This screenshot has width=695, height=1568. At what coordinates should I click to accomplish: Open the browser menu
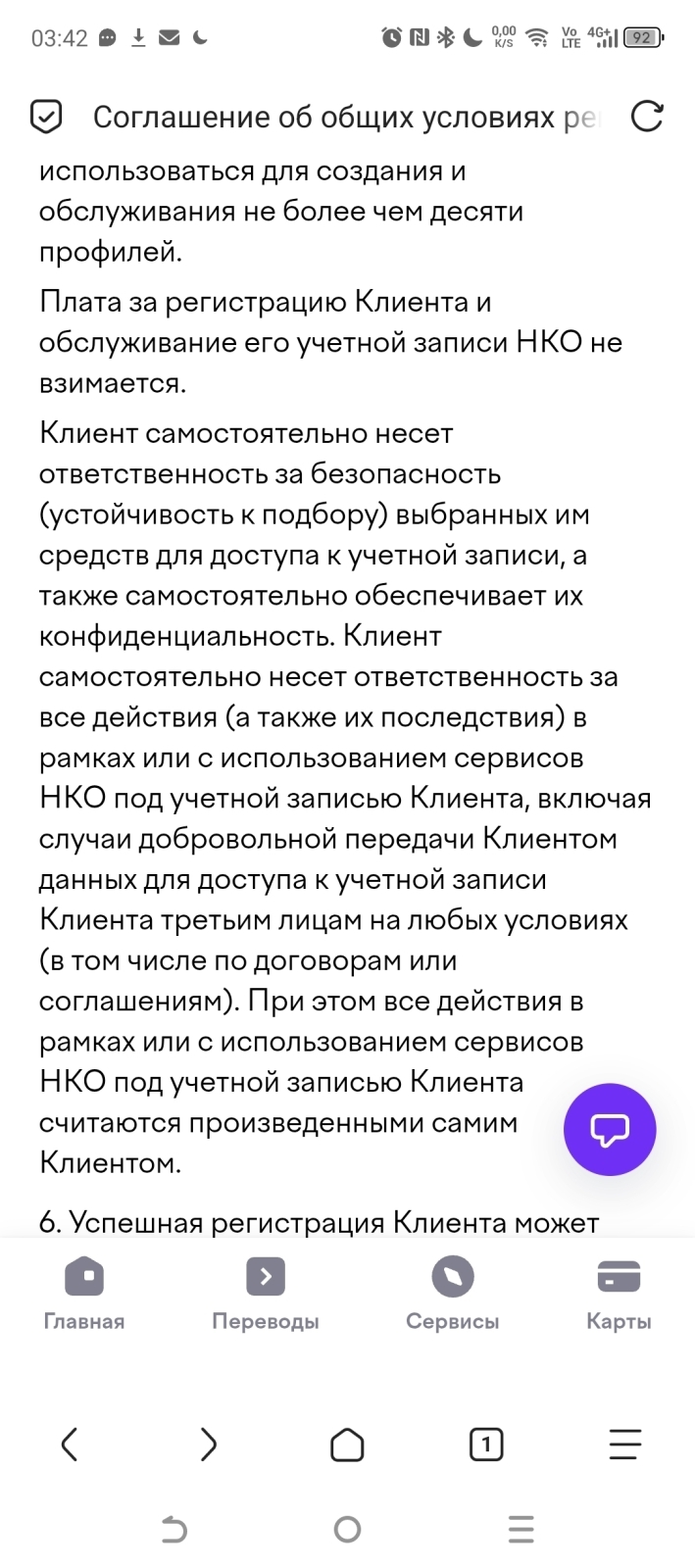point(624,1445)
